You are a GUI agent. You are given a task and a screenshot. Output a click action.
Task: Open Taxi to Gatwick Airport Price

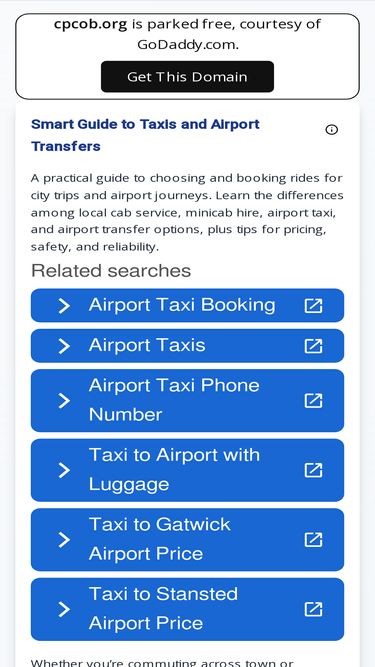[187, 540]
